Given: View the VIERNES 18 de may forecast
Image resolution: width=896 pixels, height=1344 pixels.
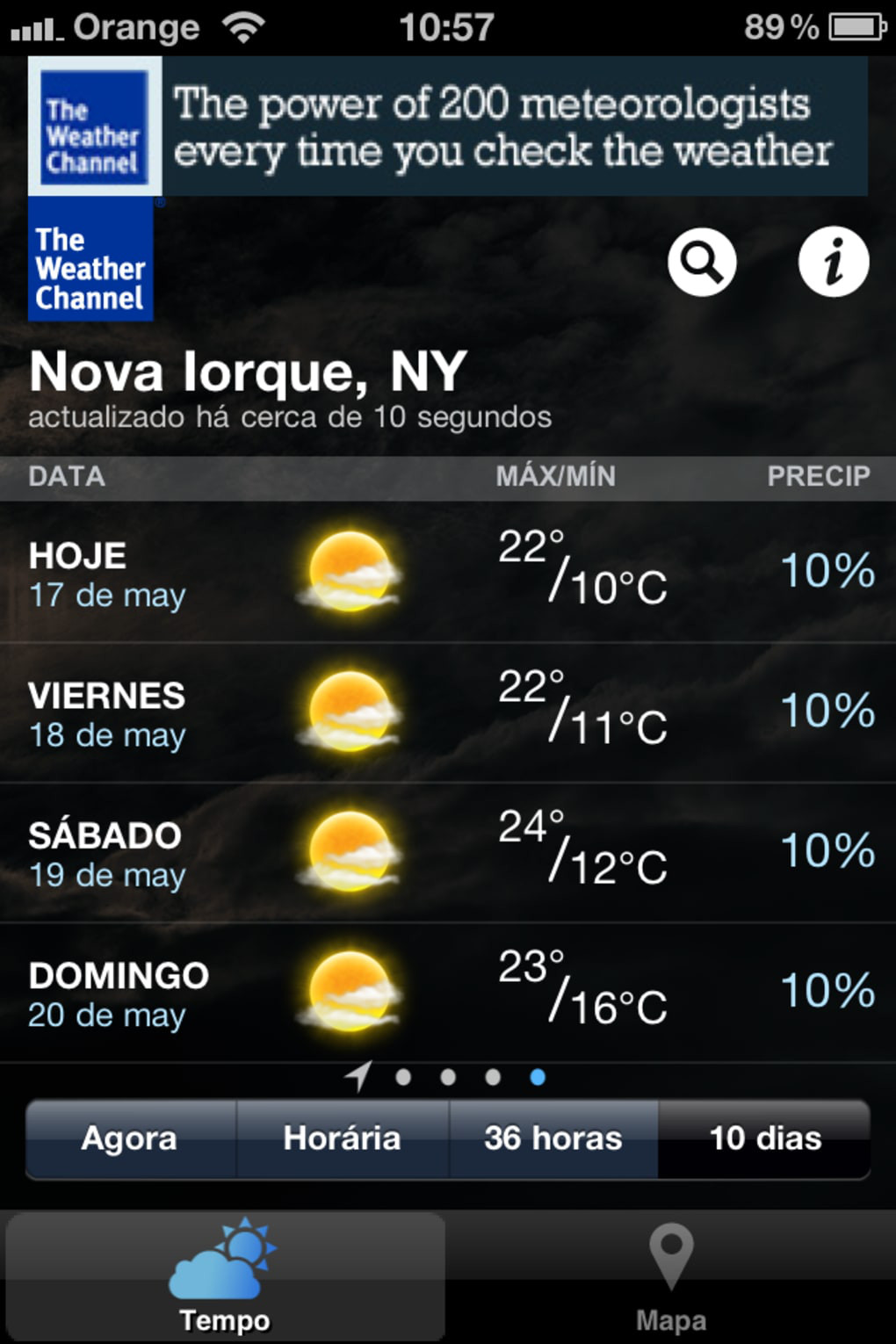Looking at the screenshot, I should pos(448,712).
